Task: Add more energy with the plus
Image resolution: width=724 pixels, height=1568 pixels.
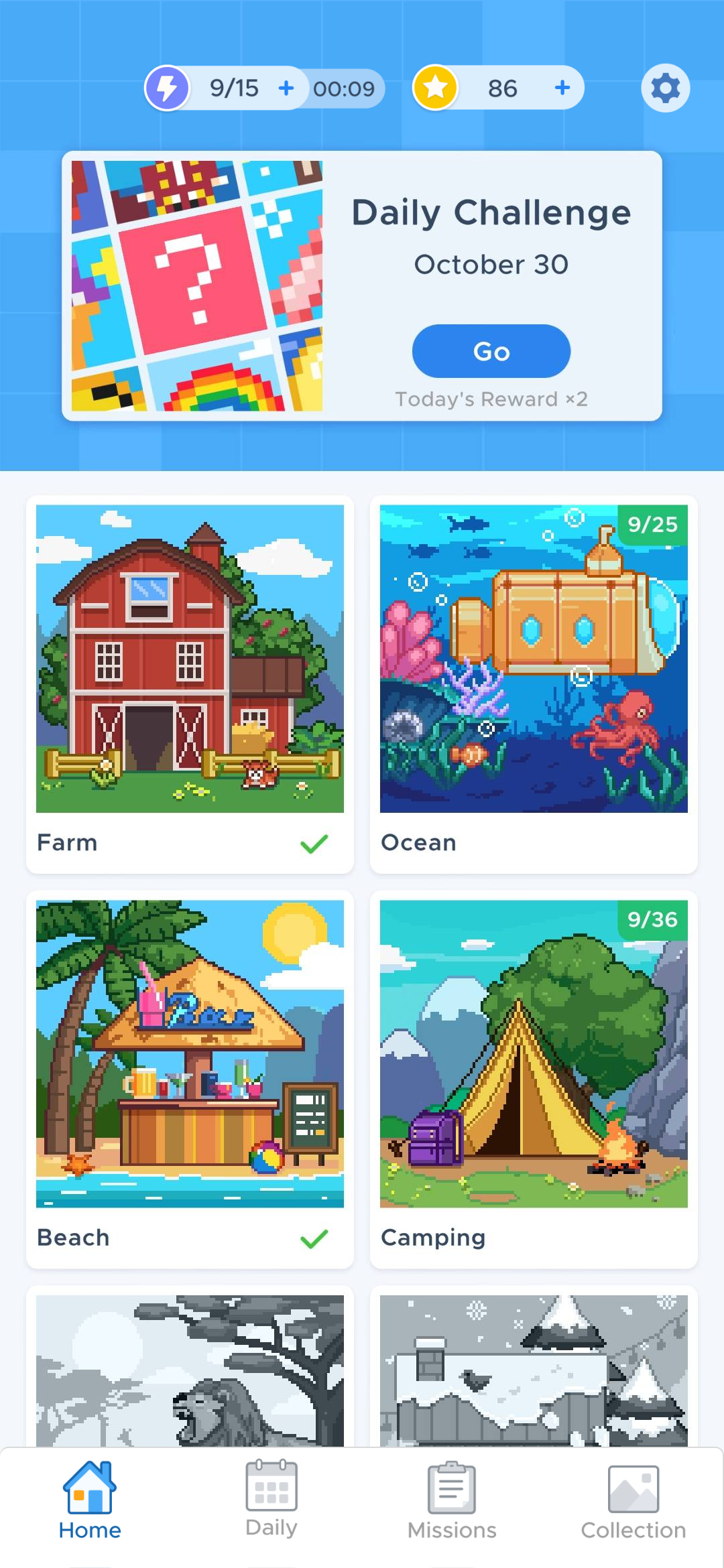Action: (286, 88)
